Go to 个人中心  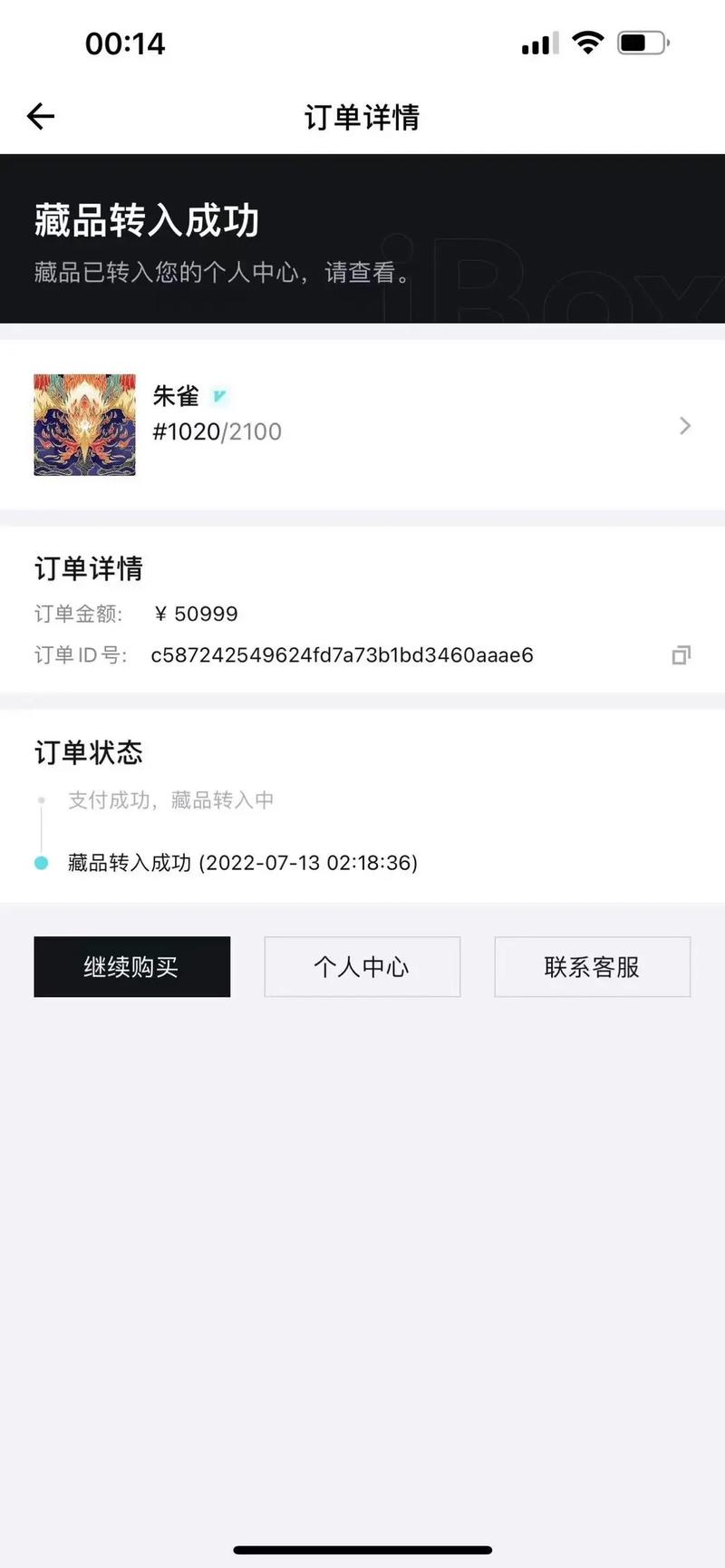362,967
